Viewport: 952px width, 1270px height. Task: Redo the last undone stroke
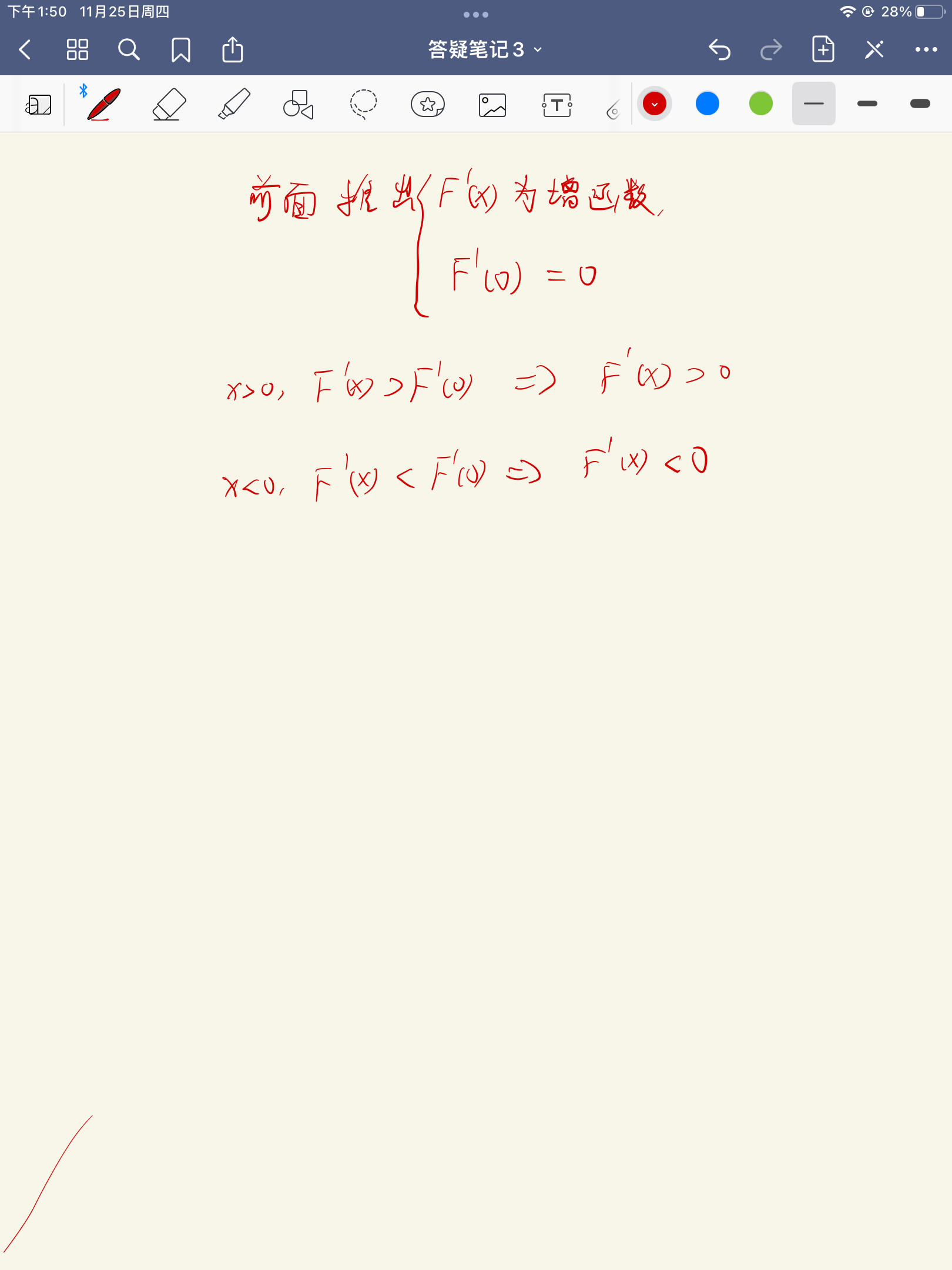point(770,50)
